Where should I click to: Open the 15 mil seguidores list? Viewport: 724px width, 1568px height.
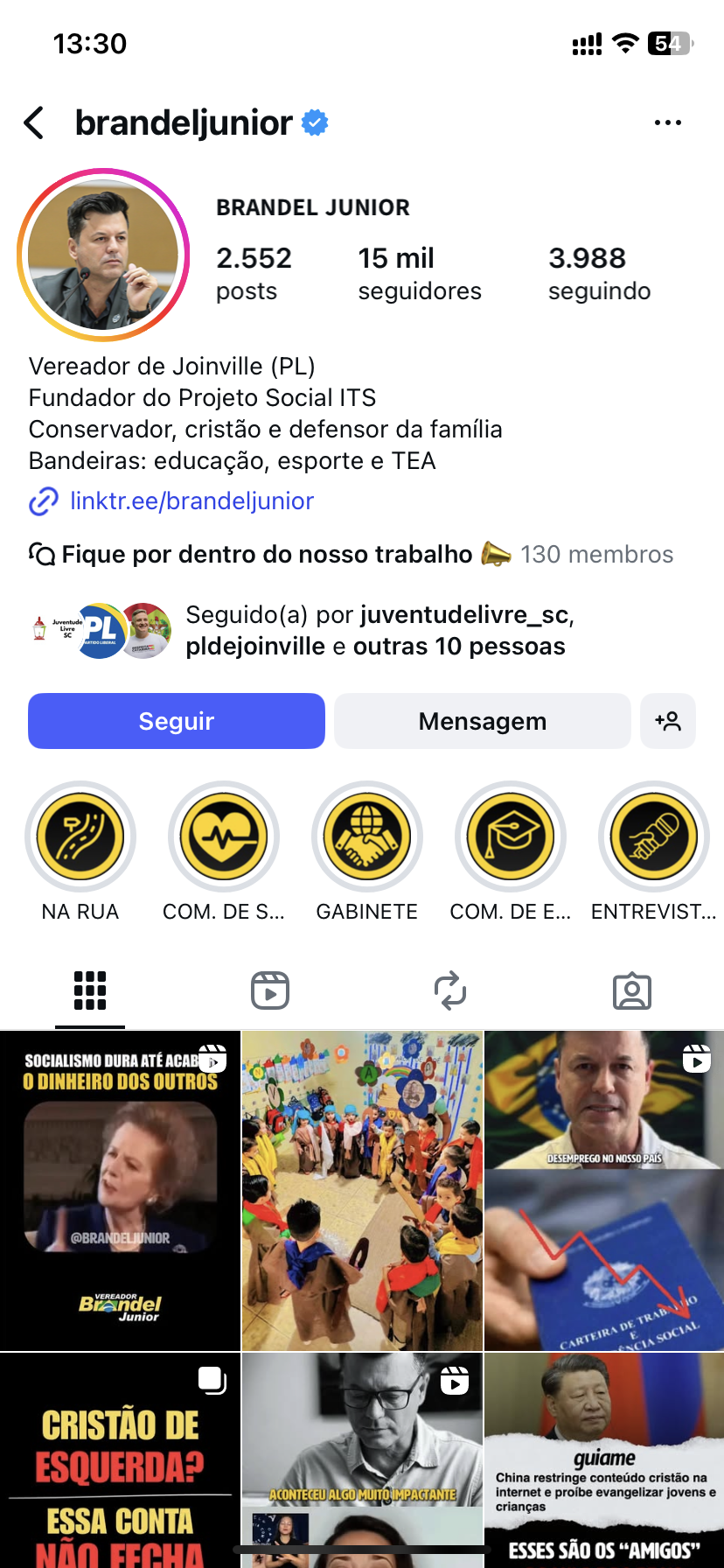[x=419, y=273]
